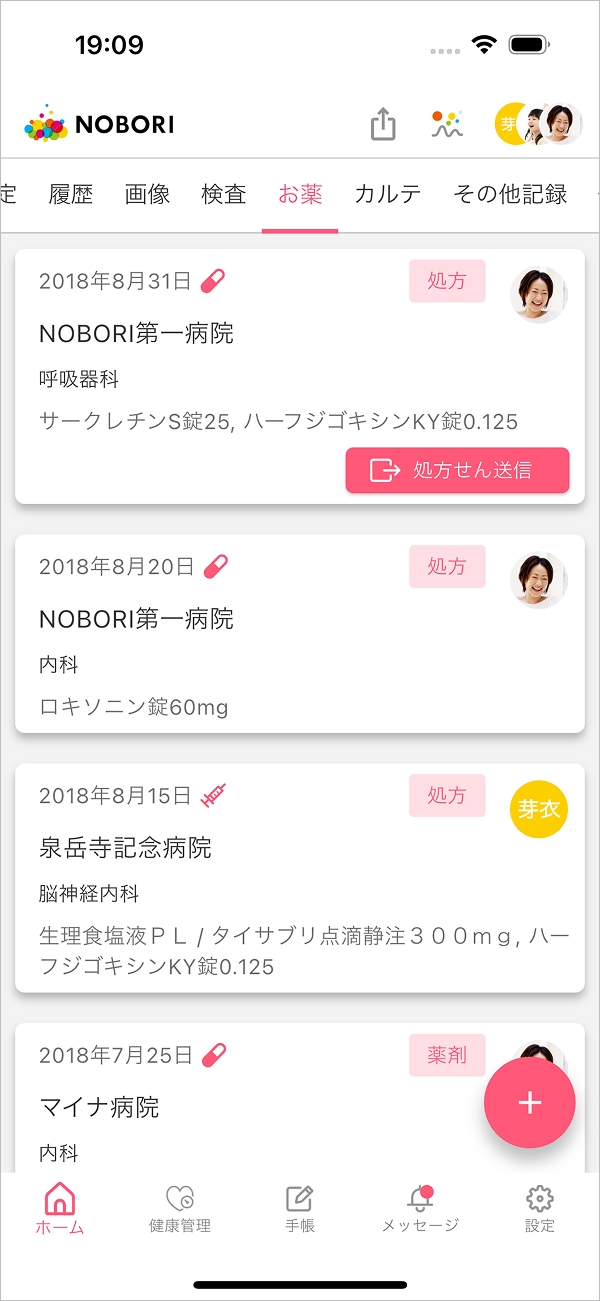Viewport: 600px width, 1301px height.
Task: Switch to the カルテ tab
Action: [x=388, y=195]
